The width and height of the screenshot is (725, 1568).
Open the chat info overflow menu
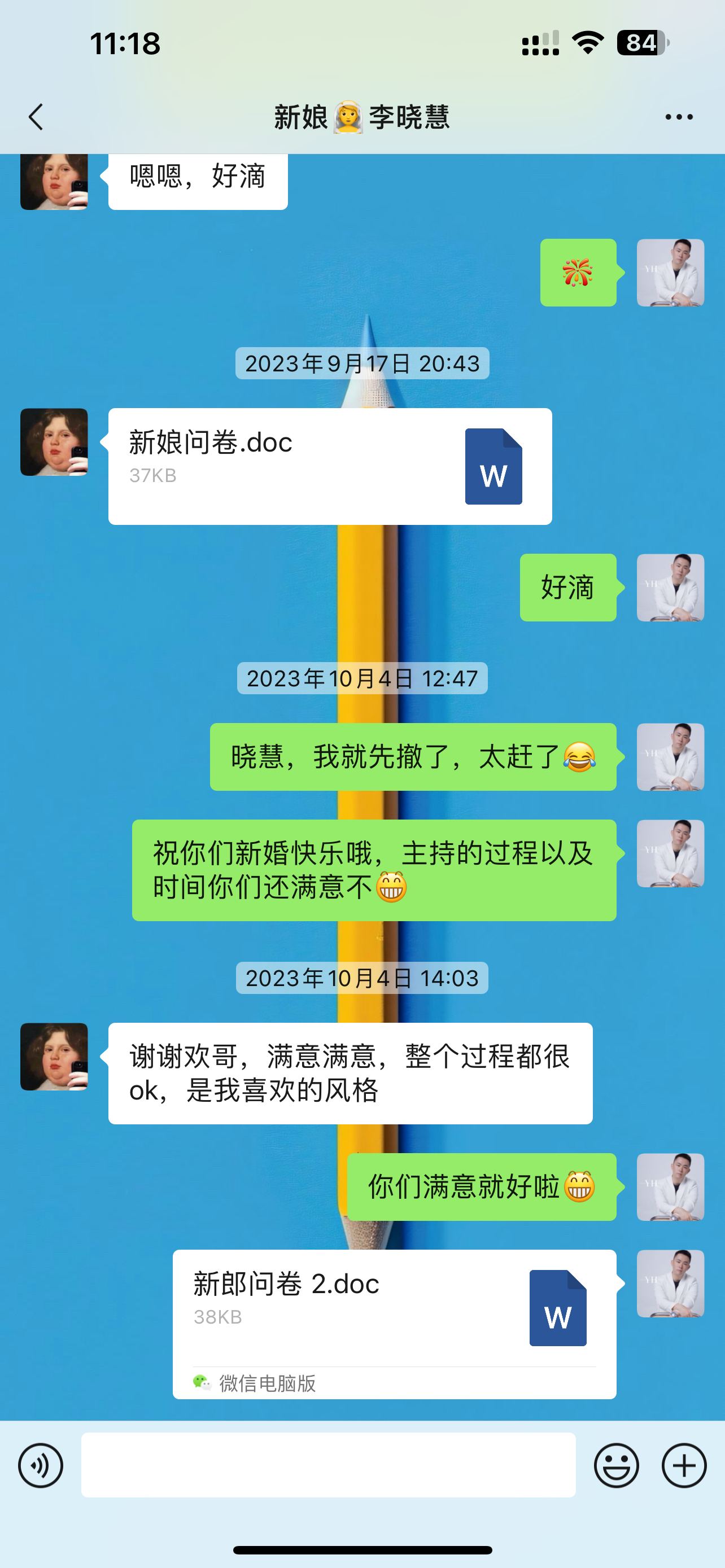click(679, 117)
